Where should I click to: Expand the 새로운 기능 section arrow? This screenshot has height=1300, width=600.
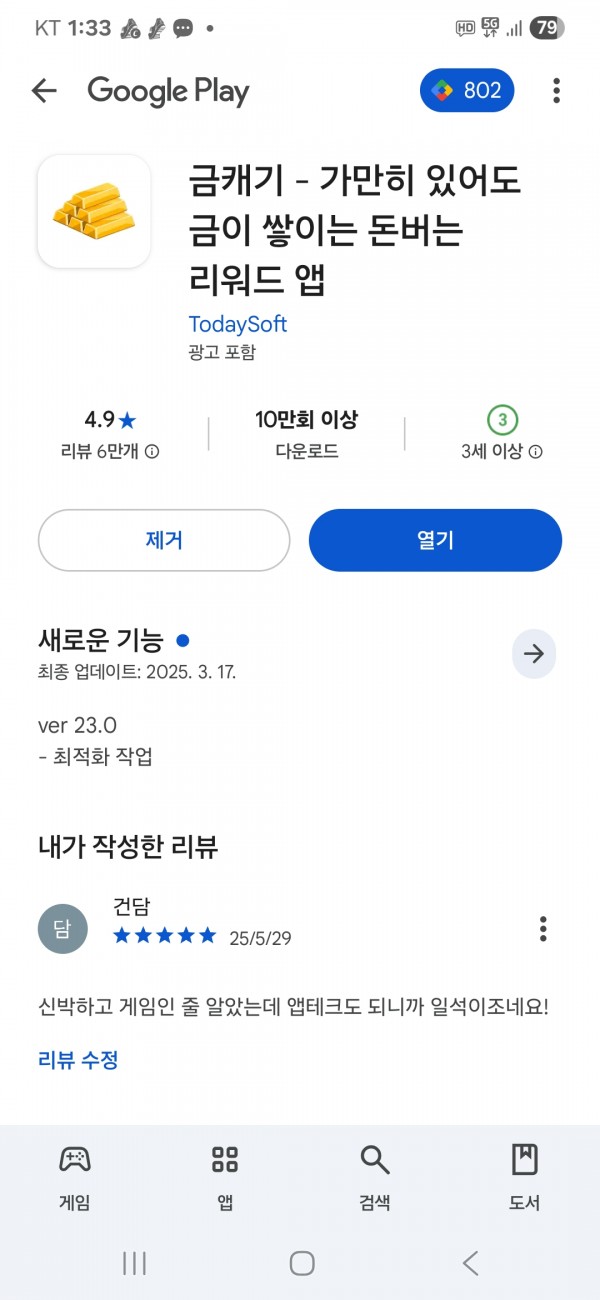click(x=534, y=654)
